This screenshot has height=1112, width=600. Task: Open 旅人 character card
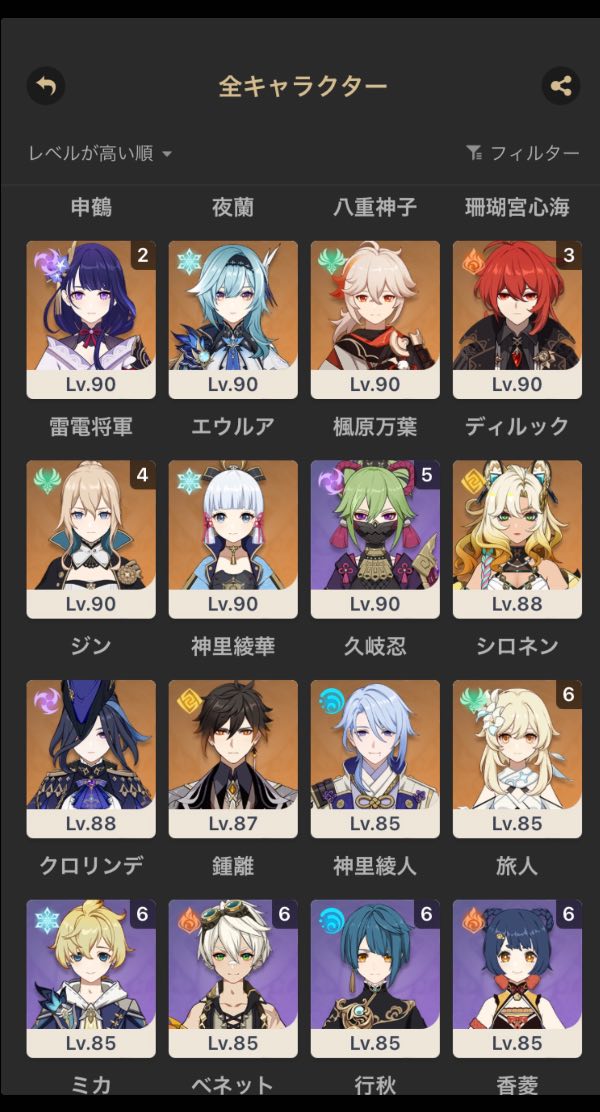click(x=517, y=759)
